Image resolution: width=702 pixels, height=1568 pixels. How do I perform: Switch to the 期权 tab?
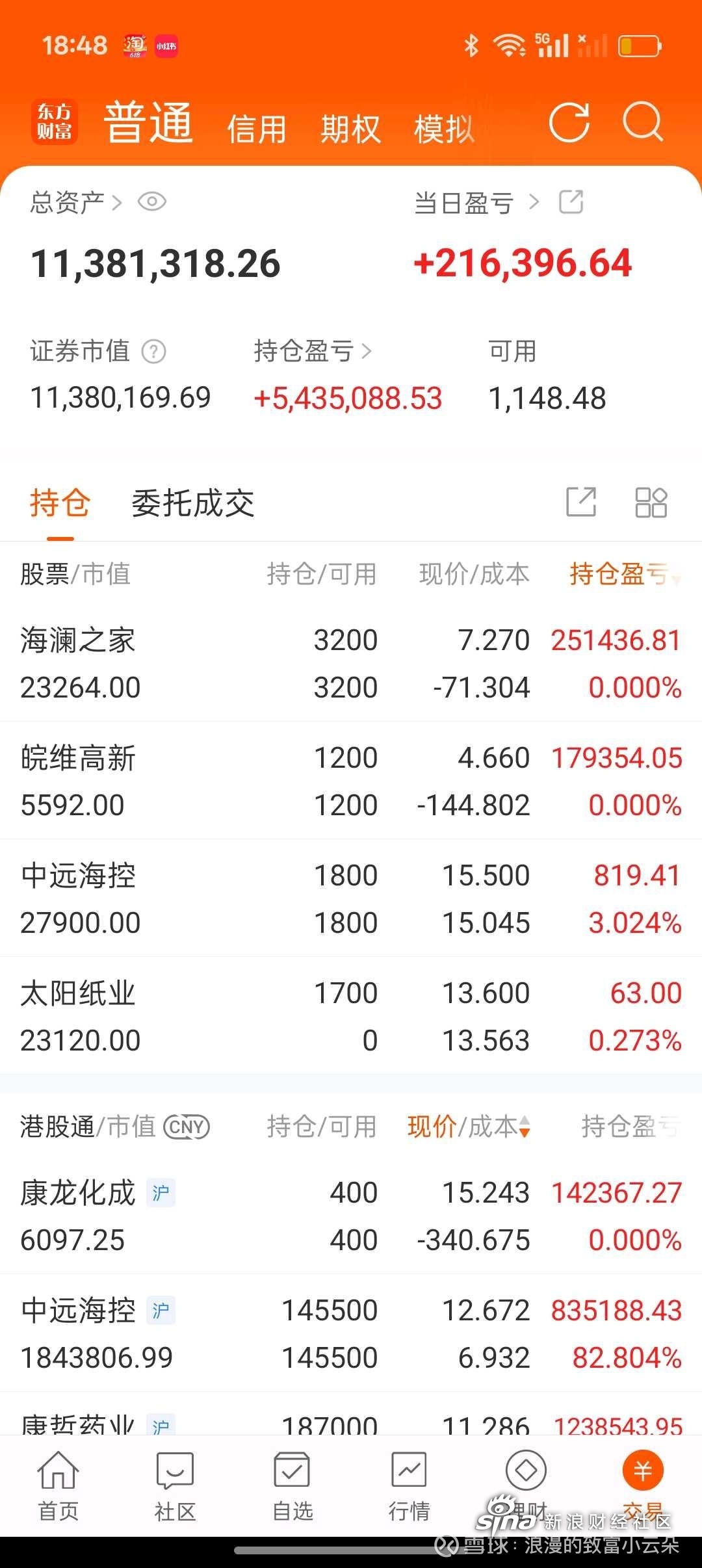pyautogui.click(x=350, y=129)
